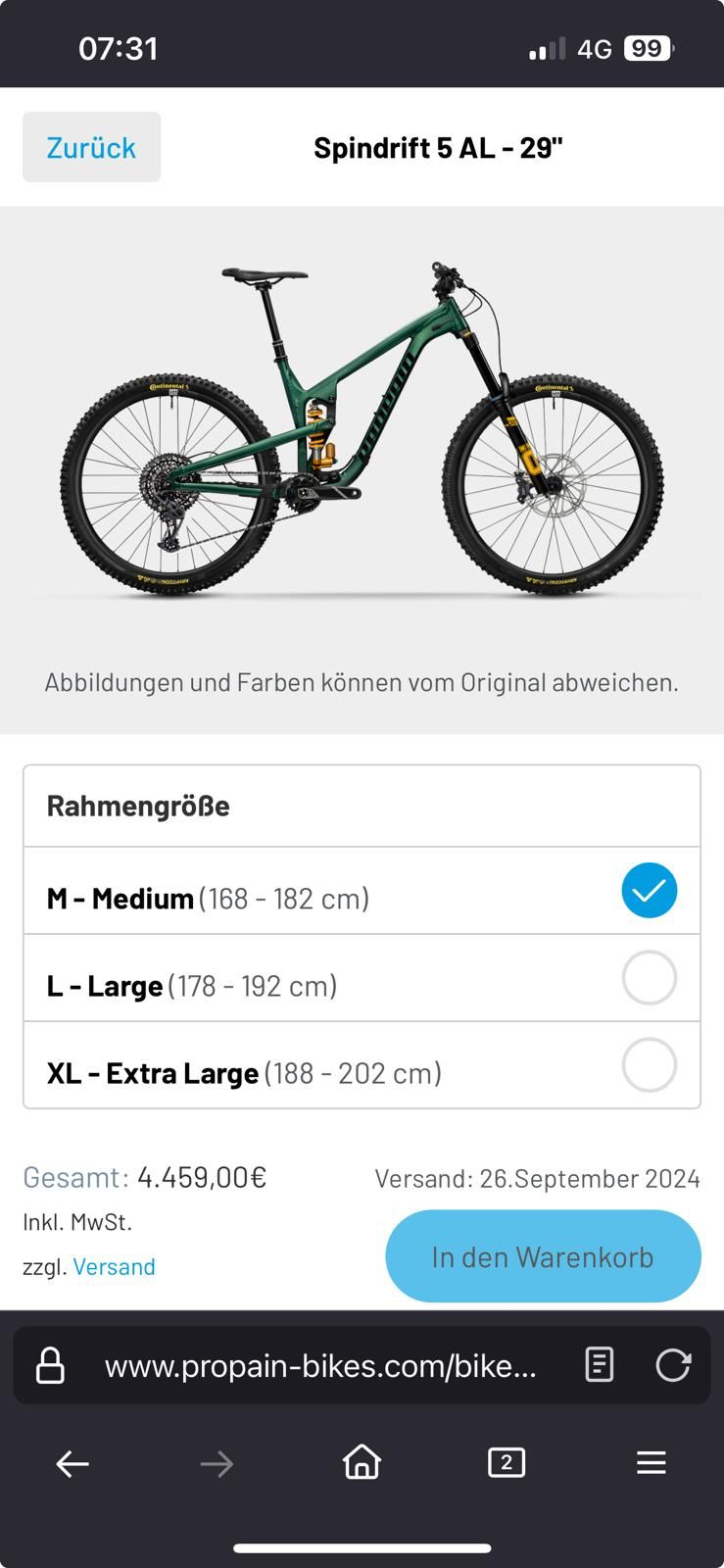
Task: Add bike with In den Warenkorb
Action: tap(543, 1256)
